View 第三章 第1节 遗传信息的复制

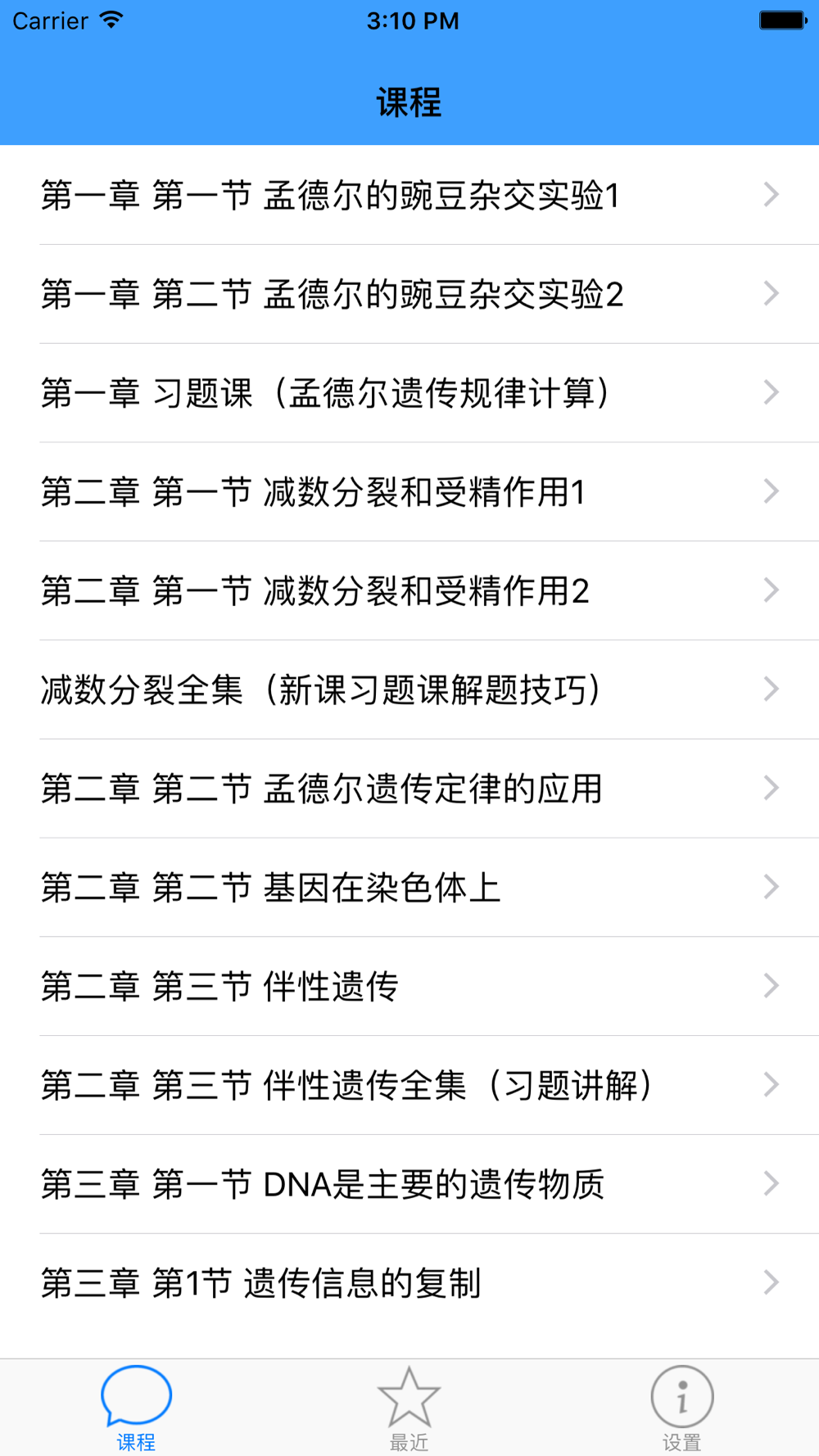tap(409, 1283)
